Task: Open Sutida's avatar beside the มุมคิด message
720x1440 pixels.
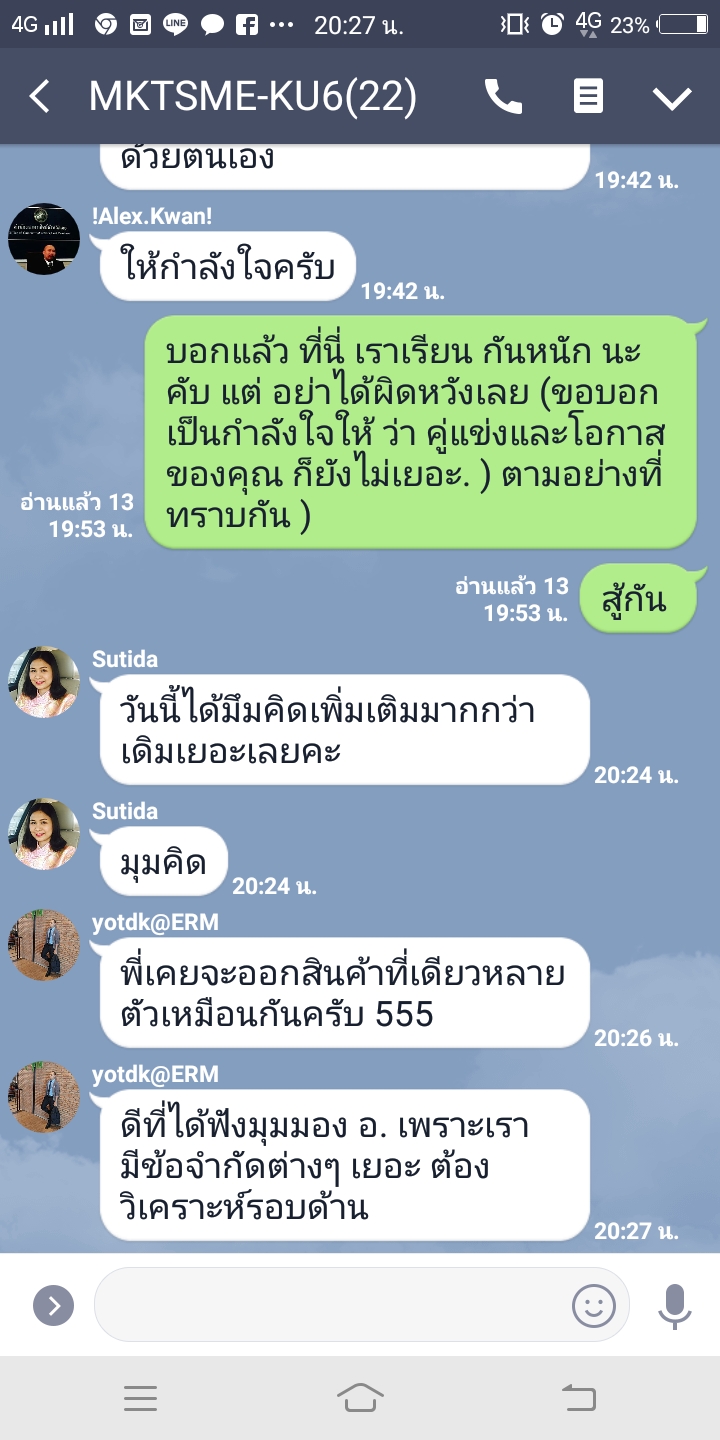Action: coord(44,834)
